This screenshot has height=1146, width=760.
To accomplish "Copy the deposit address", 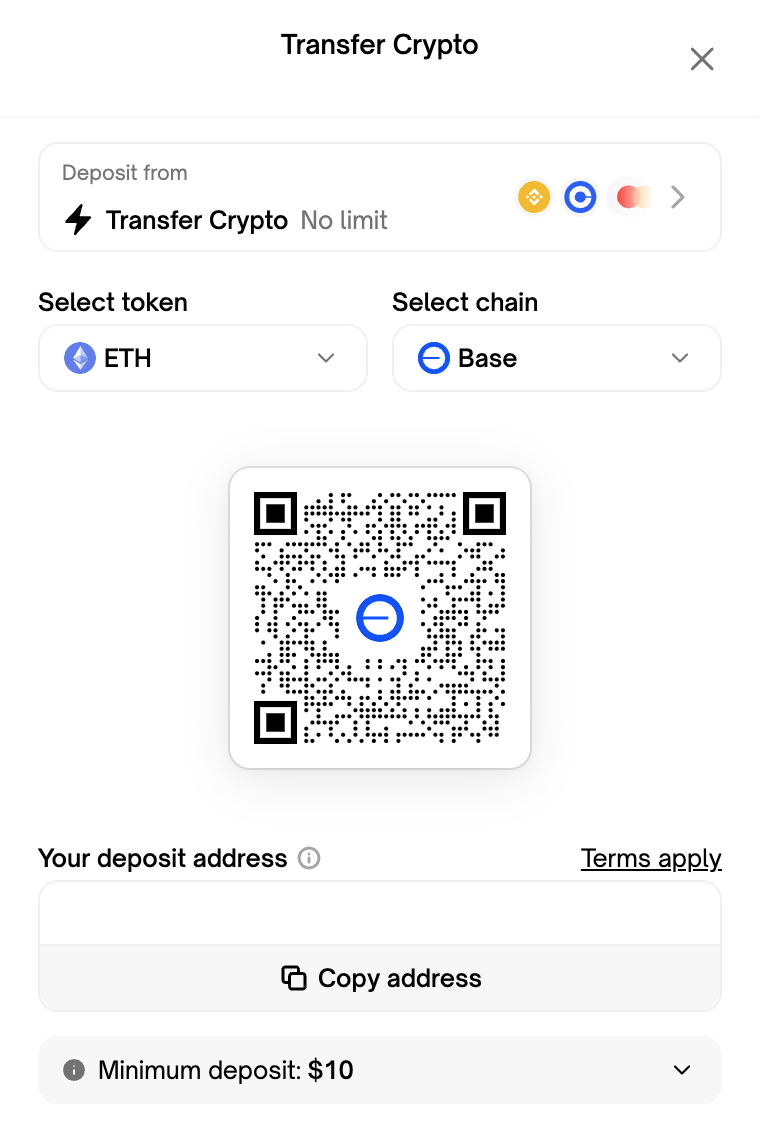I will 380,978.
